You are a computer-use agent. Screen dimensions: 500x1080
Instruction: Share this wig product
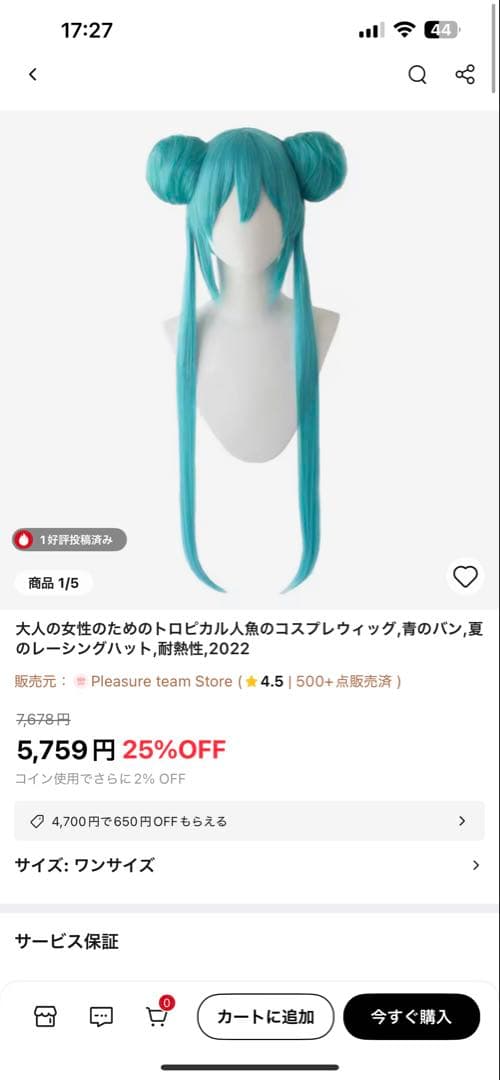[x=466, y=74]
